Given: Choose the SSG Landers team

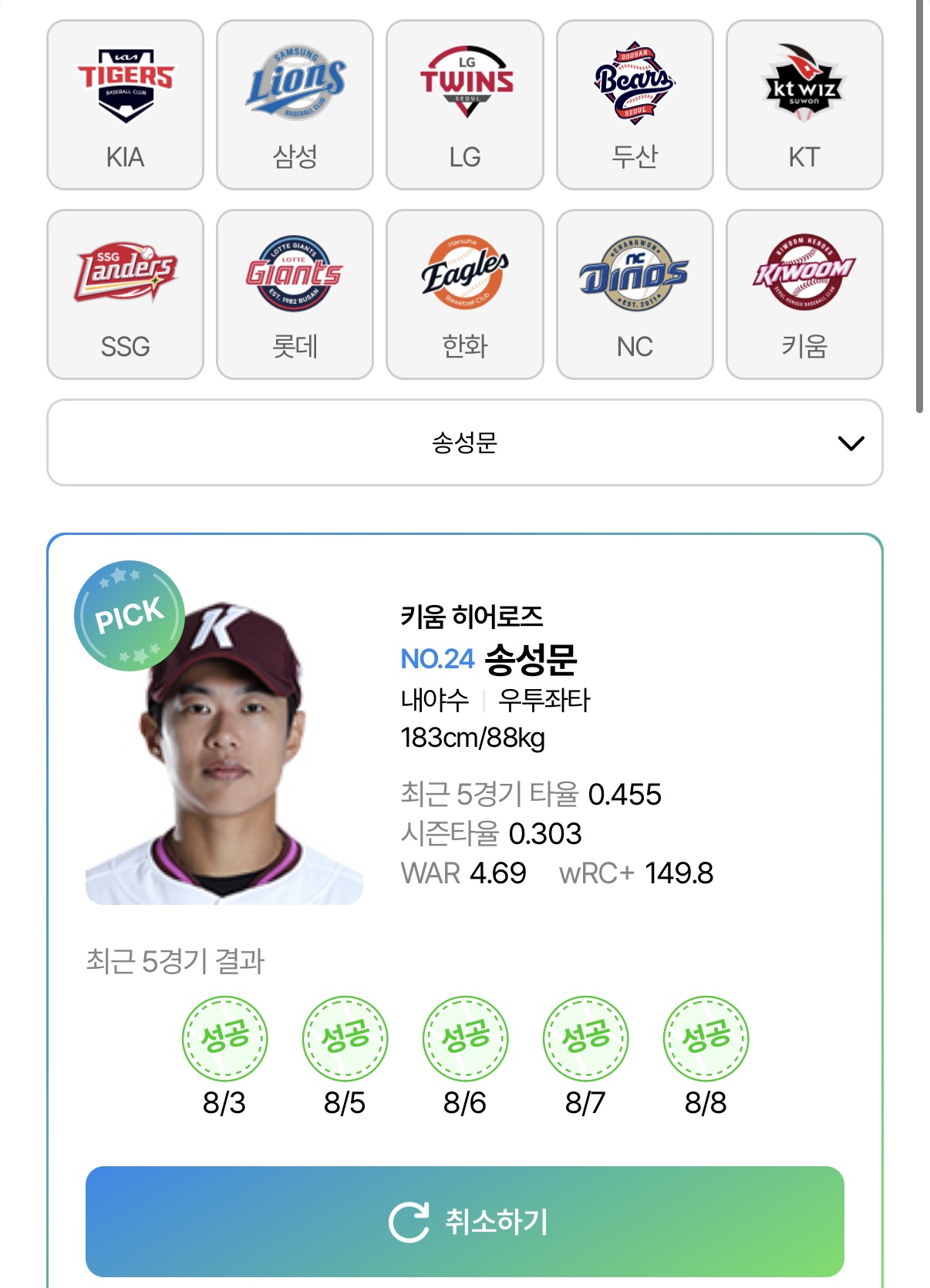Looking at the screenshot, I should [x=125, y=294].
